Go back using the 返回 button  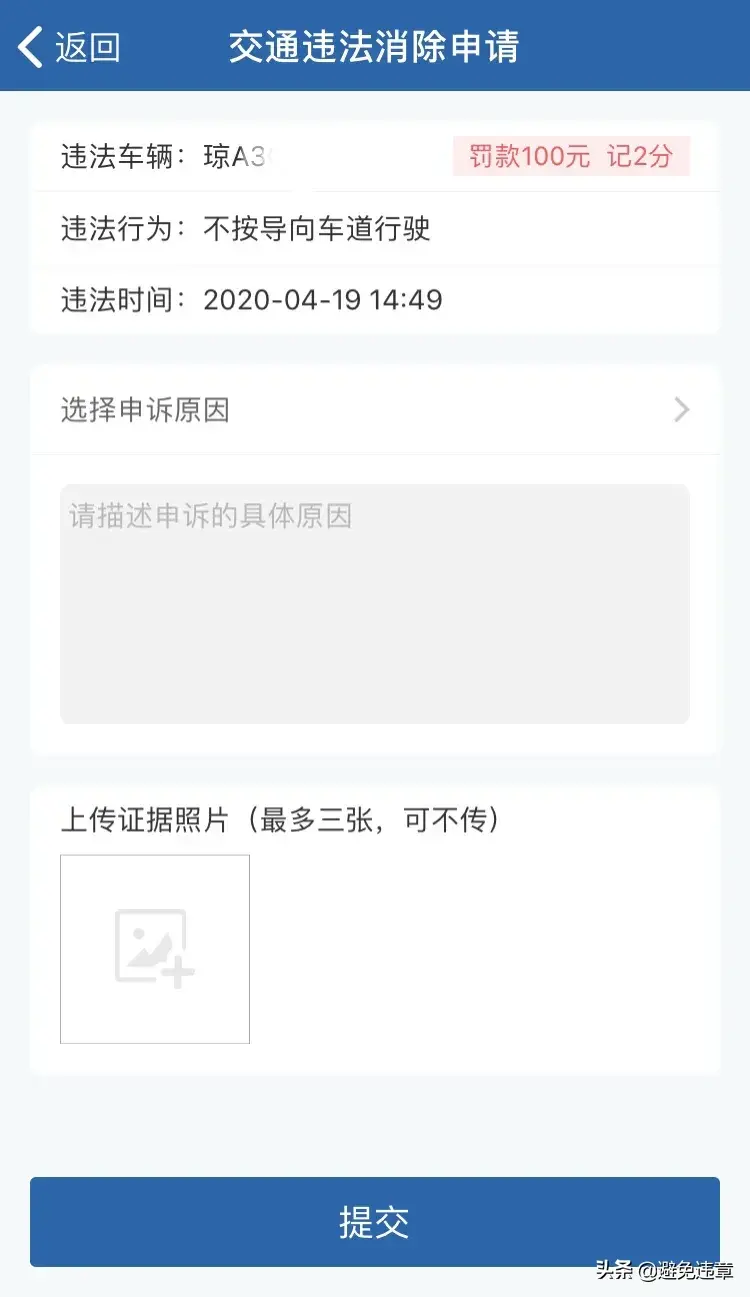pos(70,47)
